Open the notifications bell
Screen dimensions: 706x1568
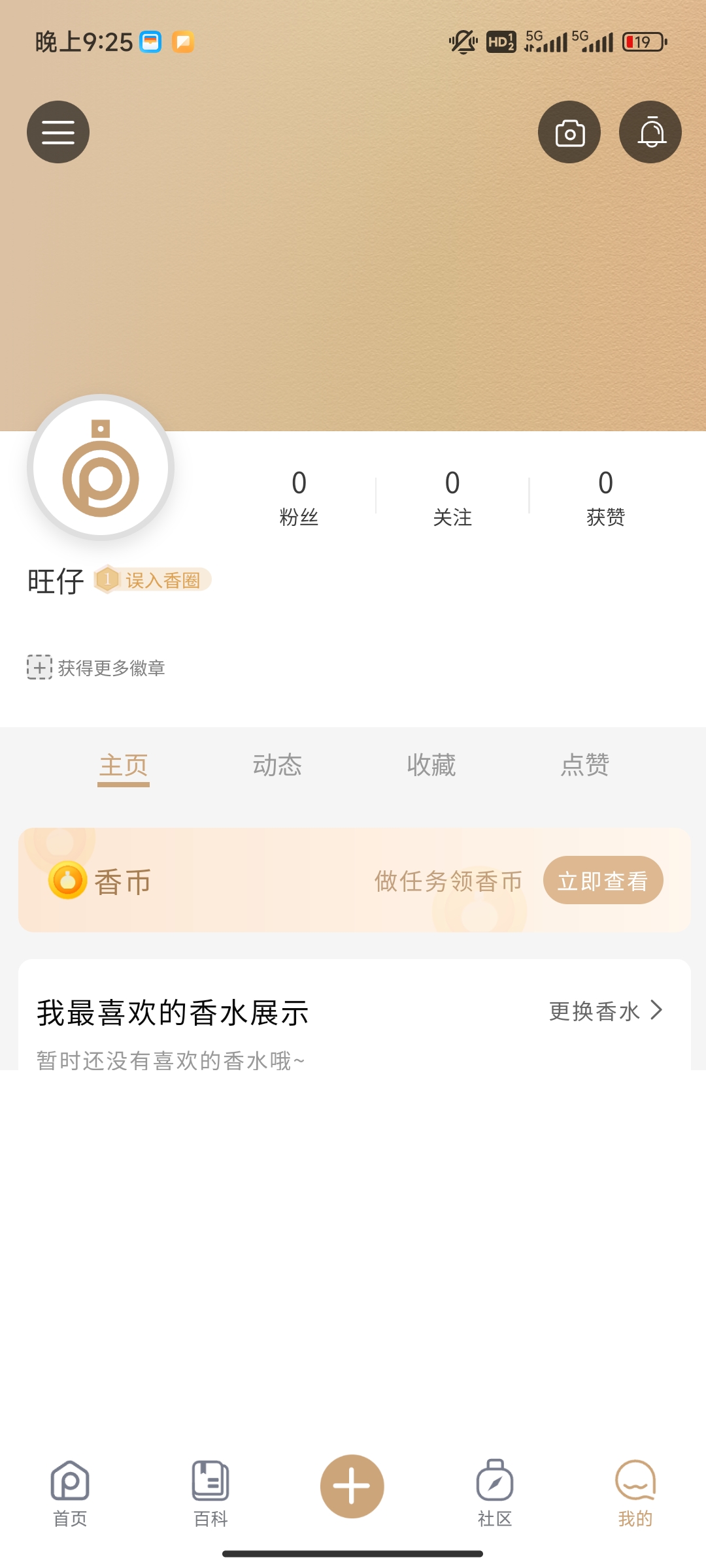tap(650, 132)
